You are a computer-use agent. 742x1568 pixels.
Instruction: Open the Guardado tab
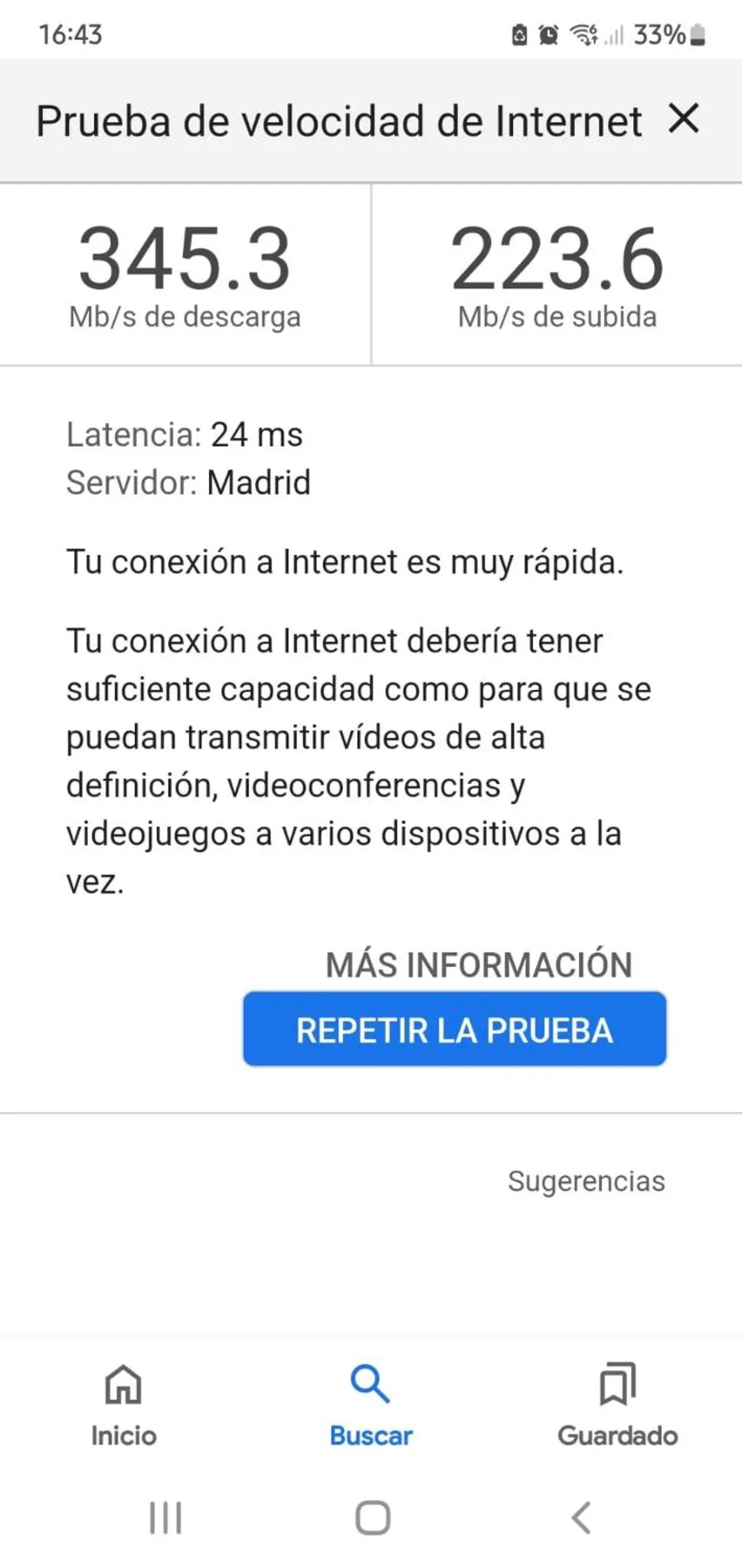[617, 1404]
